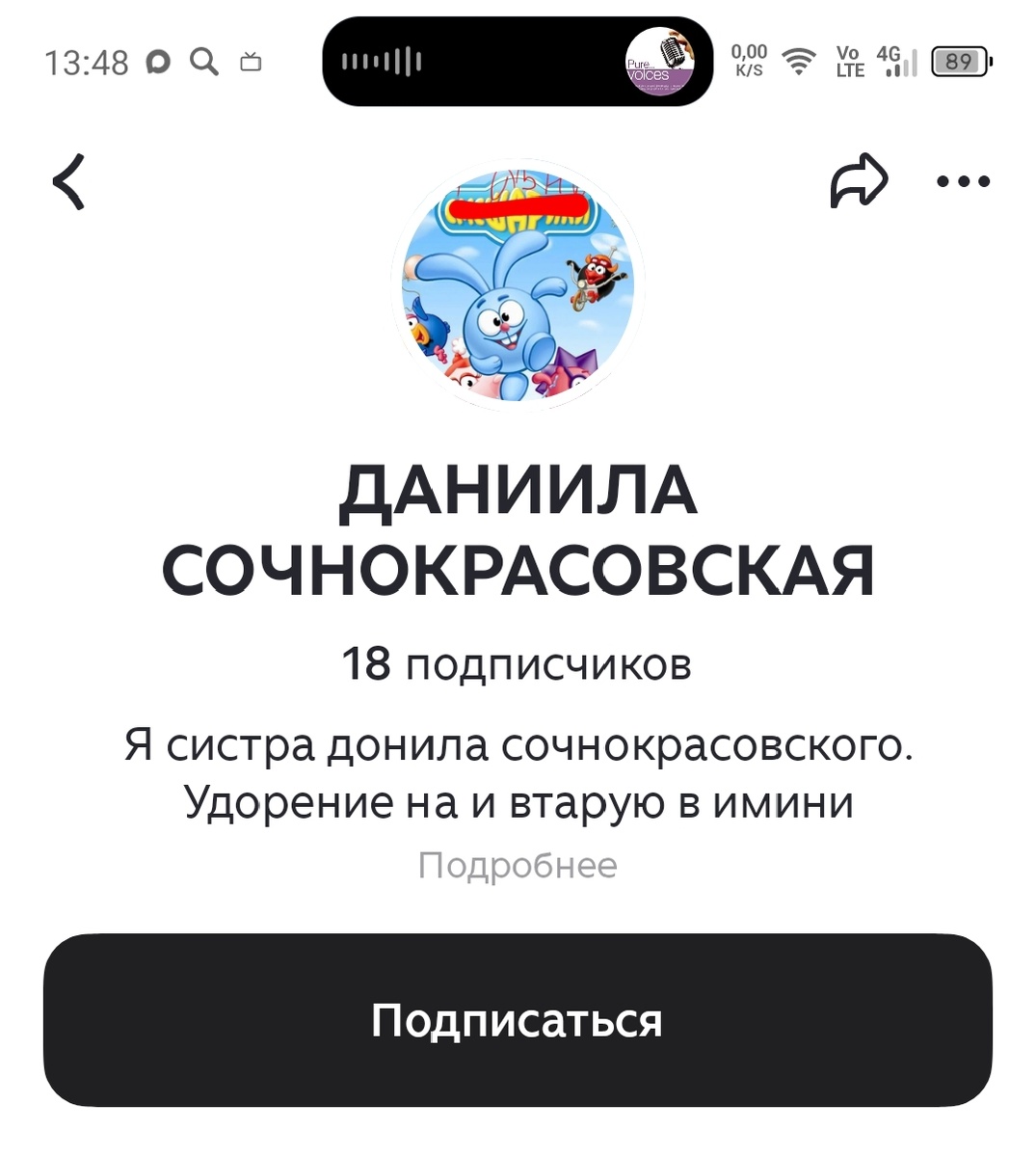Tap the Wi-Fi signal icon
This screenshot has width=1036, height=1157.
pos(800,61)
